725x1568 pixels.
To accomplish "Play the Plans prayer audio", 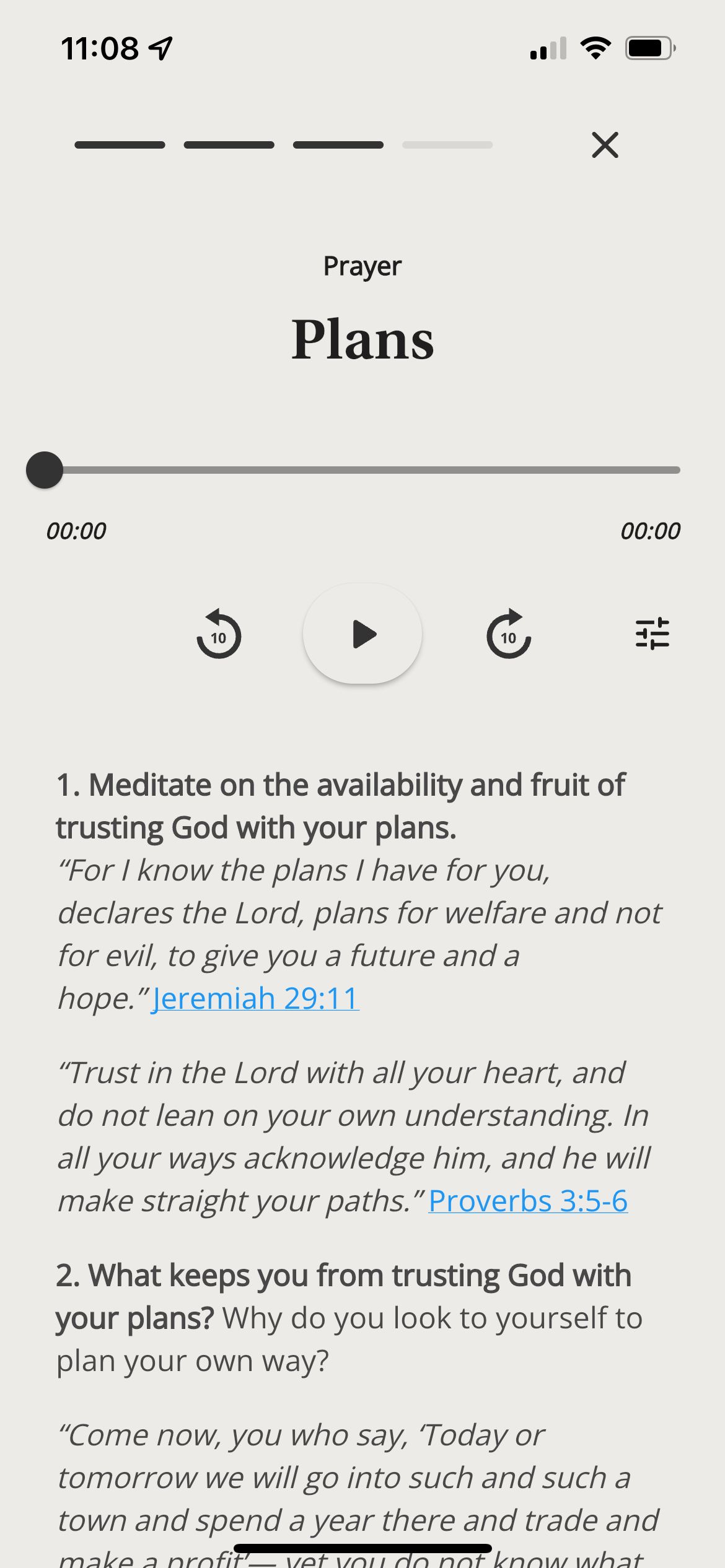I will (x=362, y=634).
